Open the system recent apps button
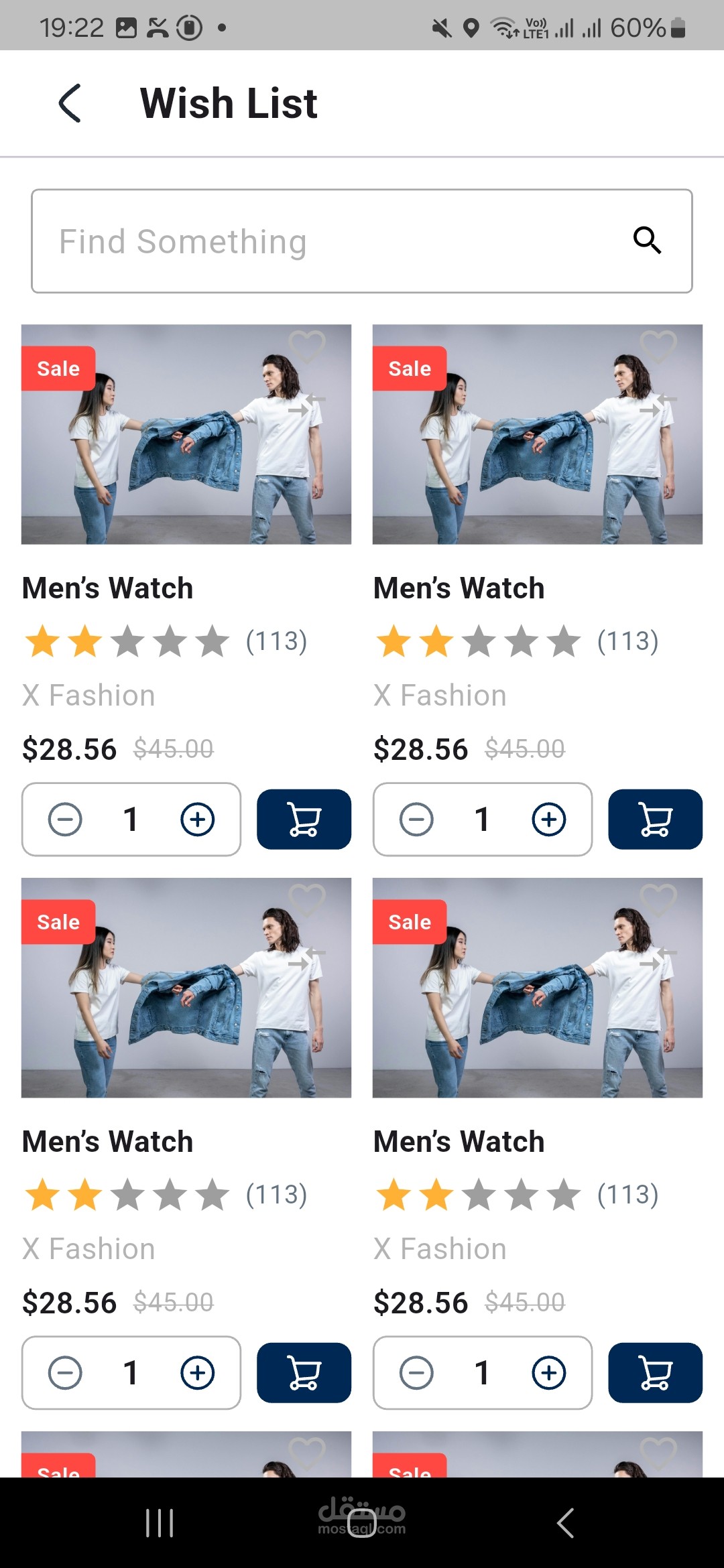The height and width of the screenshot is (1568, 724). 160,1523
